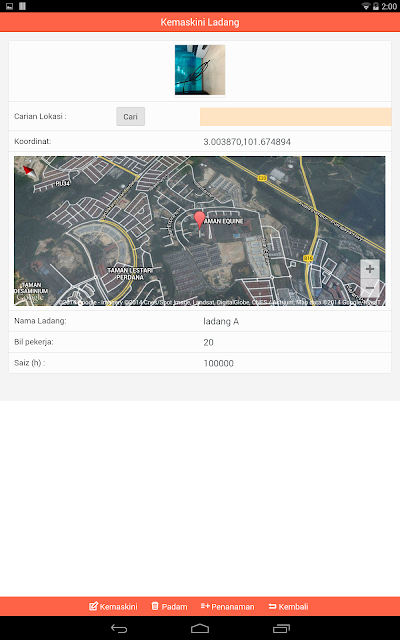
Task: Edit the Nama Ladang field
Action: tap(296, 322)
